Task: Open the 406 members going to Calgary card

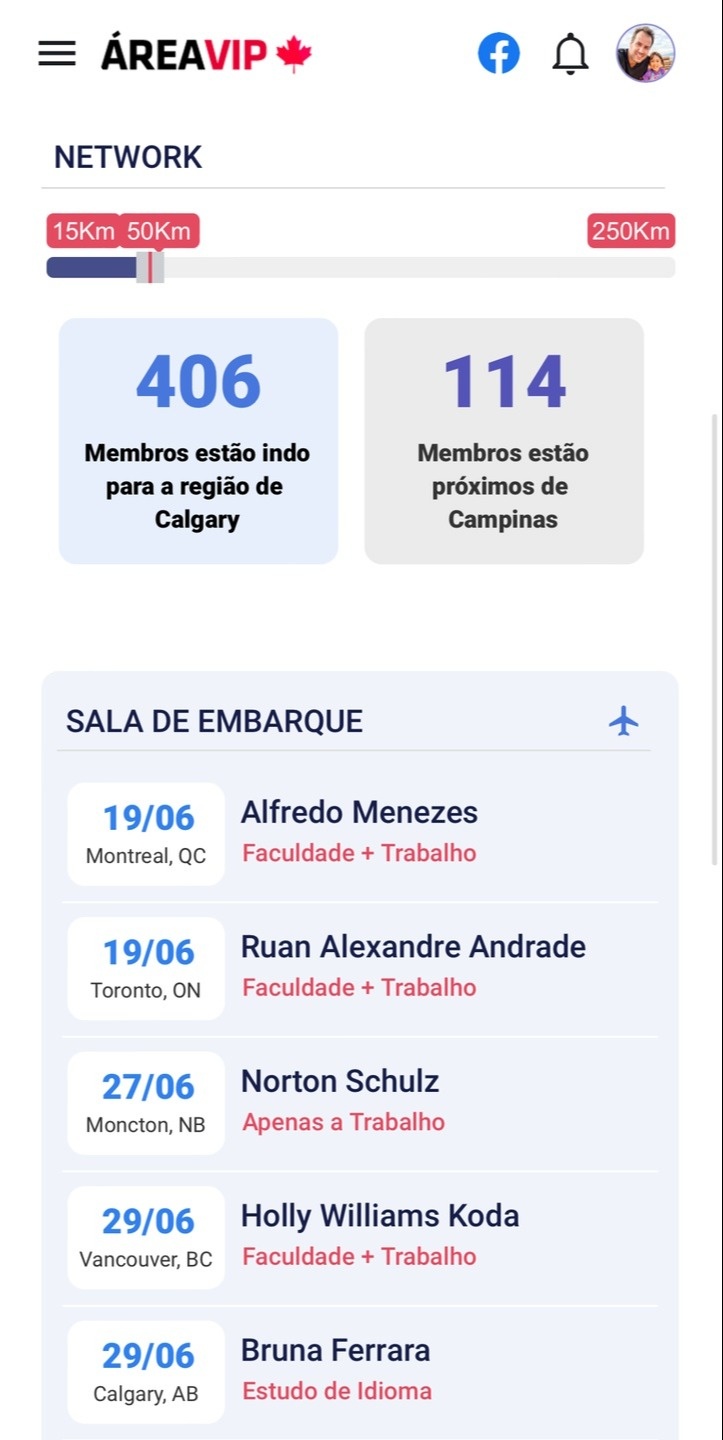Action: (198, 441)
